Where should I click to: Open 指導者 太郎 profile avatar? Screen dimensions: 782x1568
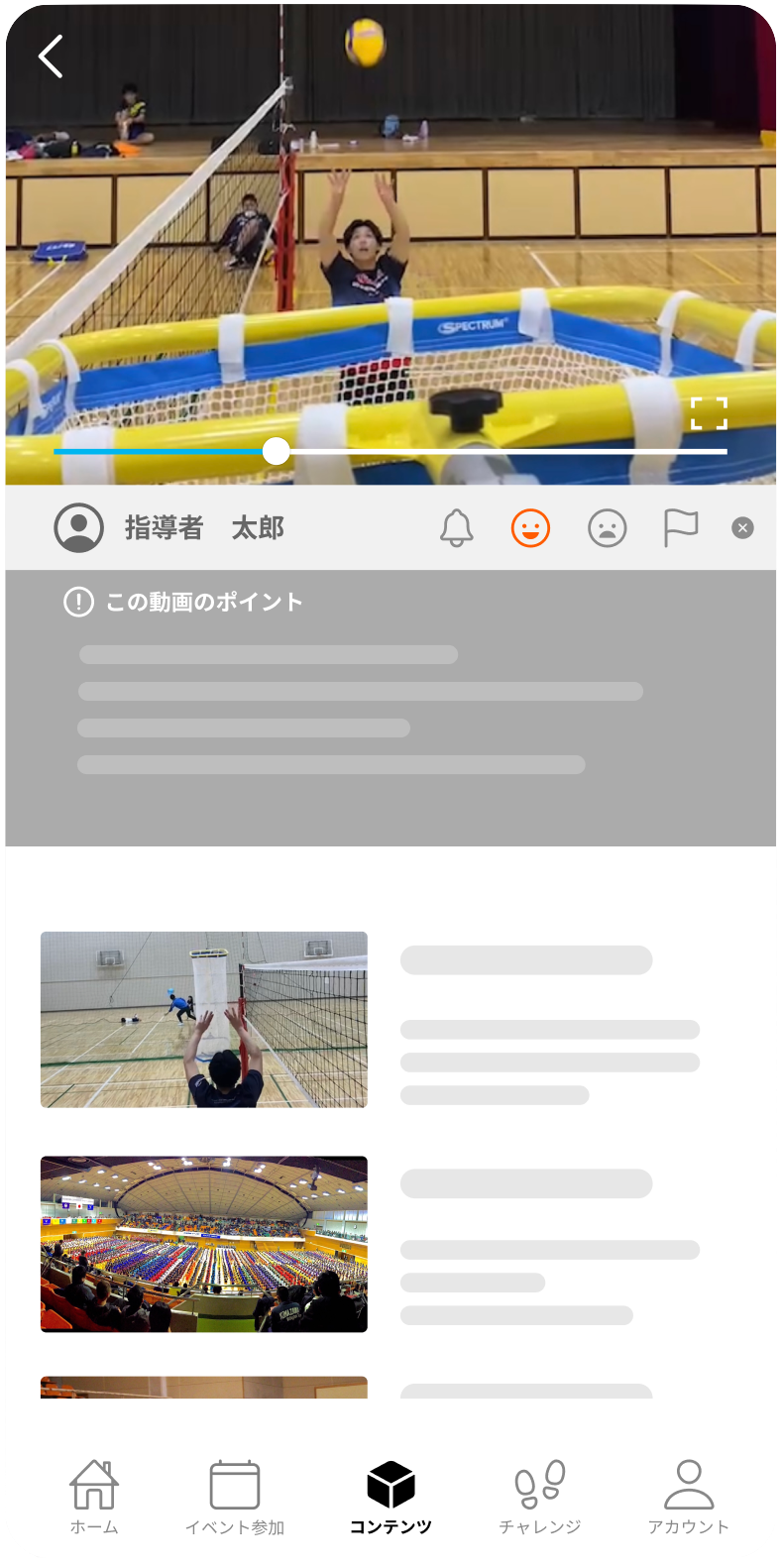click(78, 527)
